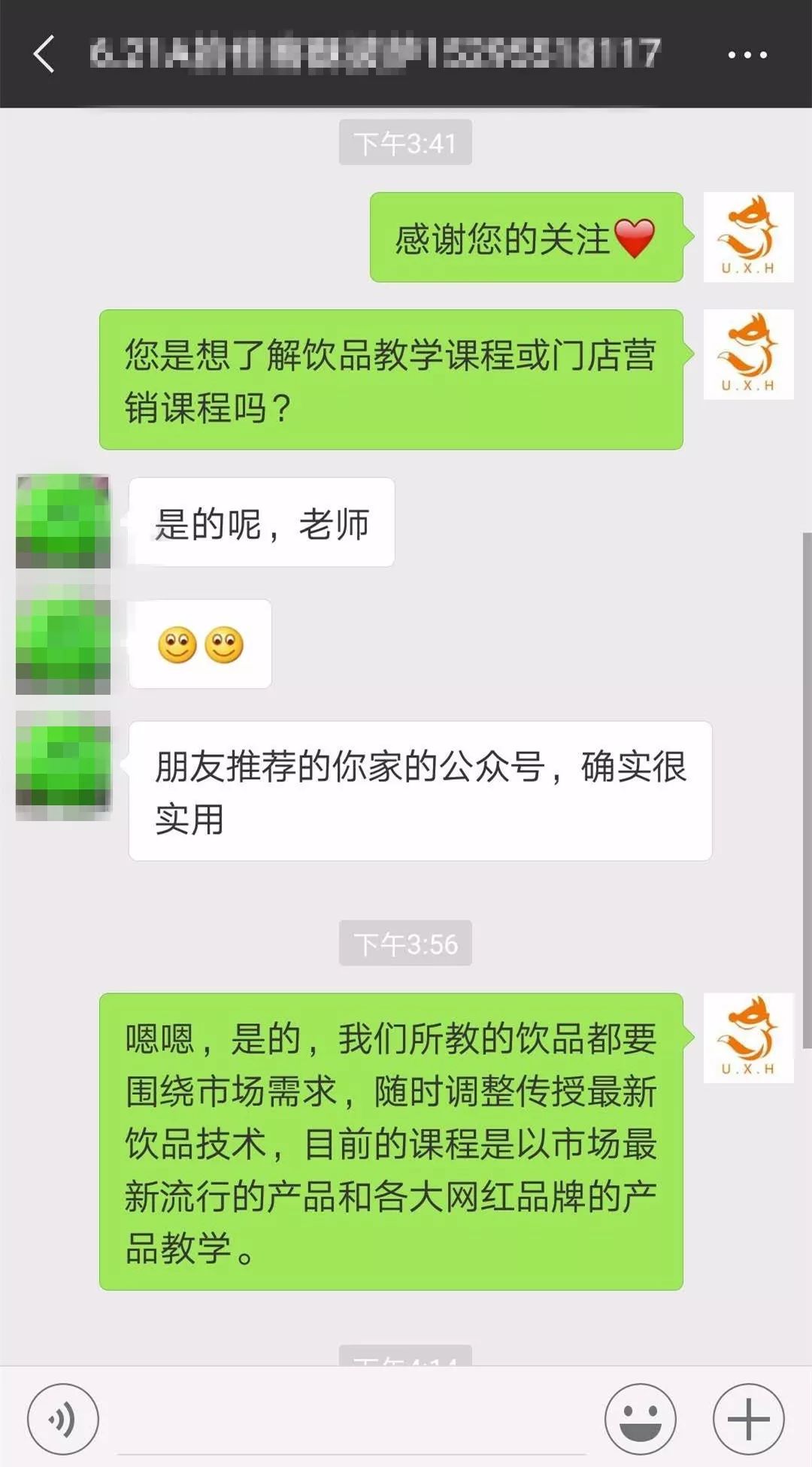Screen dimensions: 812x1467
Task: Open contact avatar beside 是的呢，老师
Action: [x=63, y=520]
